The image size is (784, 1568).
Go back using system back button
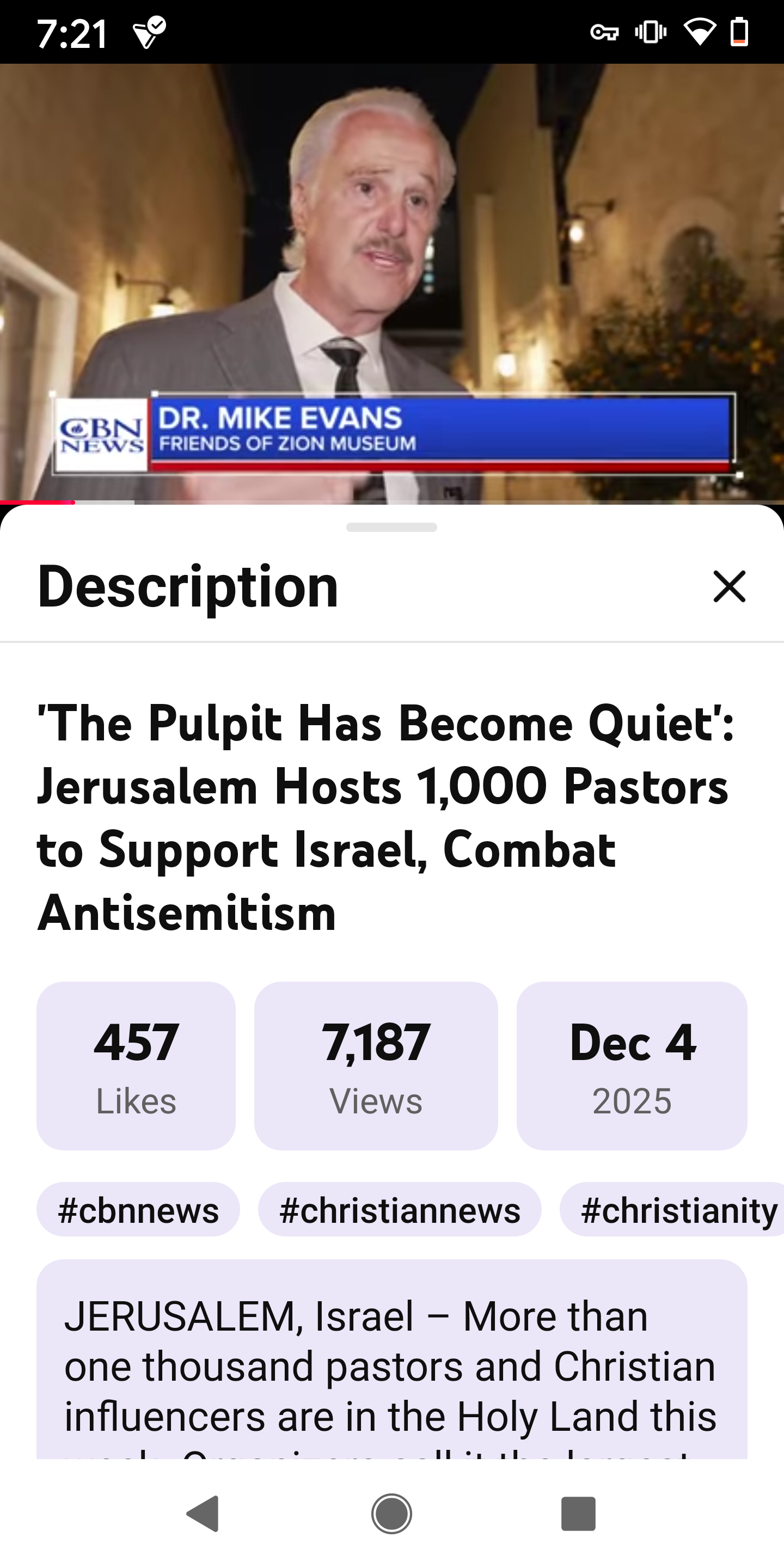tap(203, 1512)
